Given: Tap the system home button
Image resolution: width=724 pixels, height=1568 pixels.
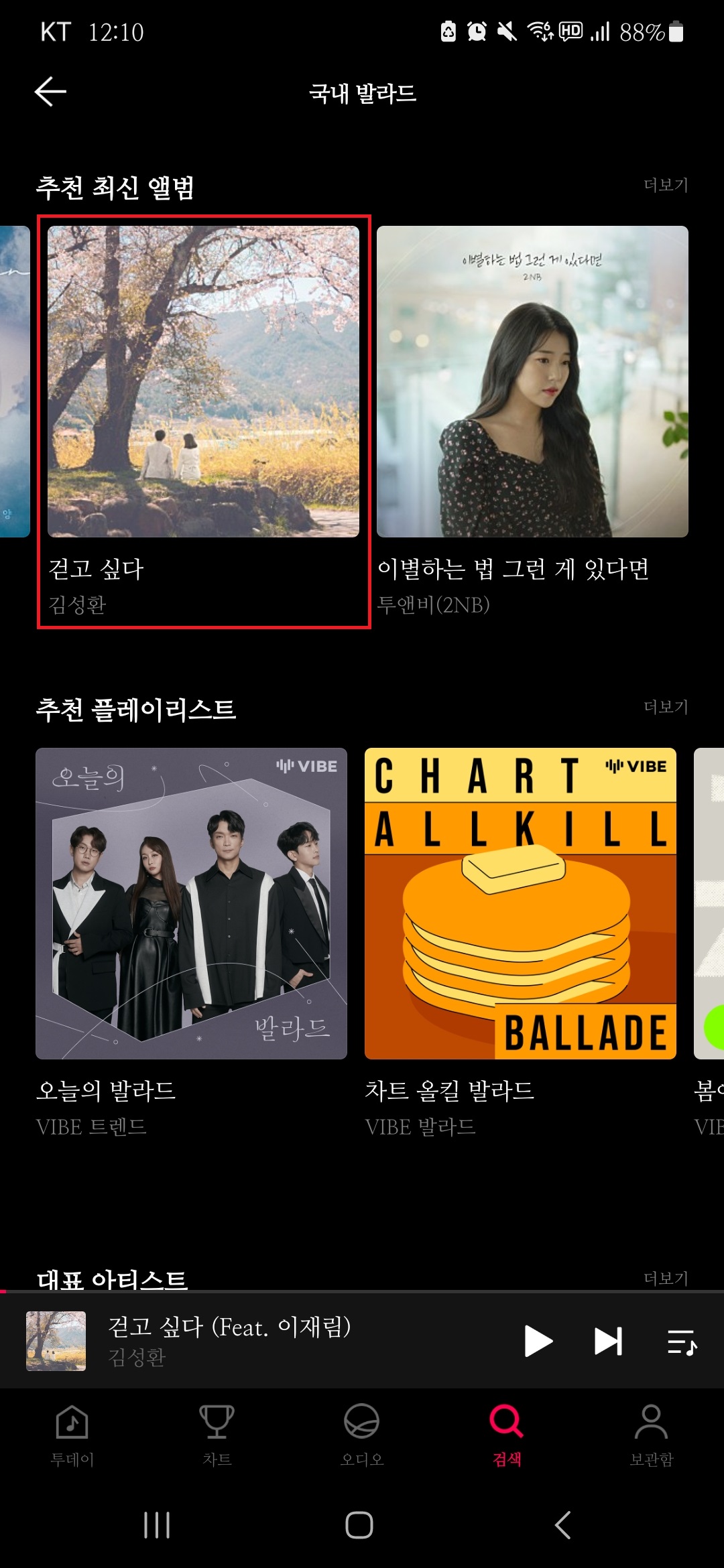Looking at the screenshot, I should (359, 1525).
